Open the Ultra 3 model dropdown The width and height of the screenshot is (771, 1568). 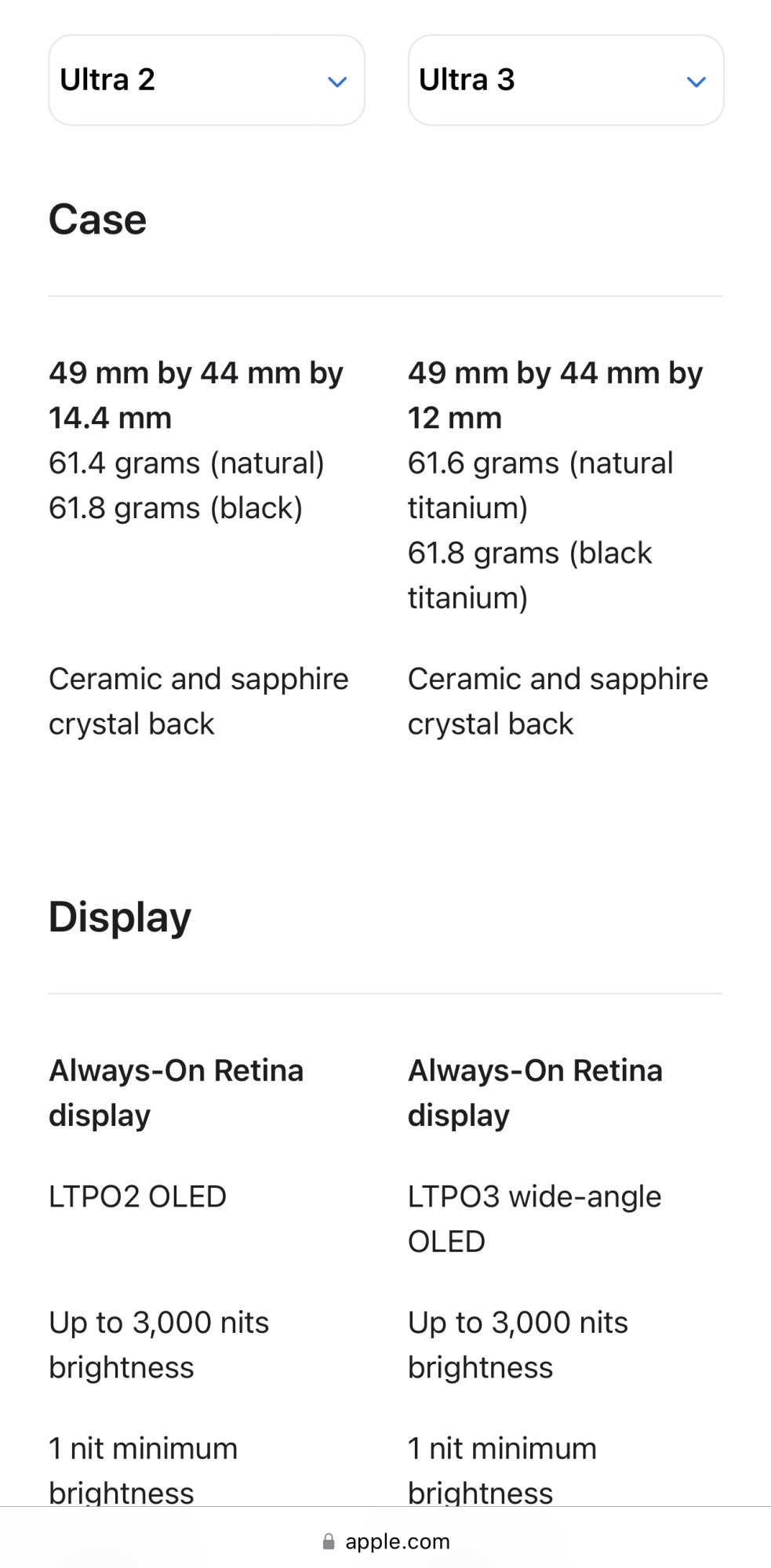pyautogui.click(x=566, y=80)
